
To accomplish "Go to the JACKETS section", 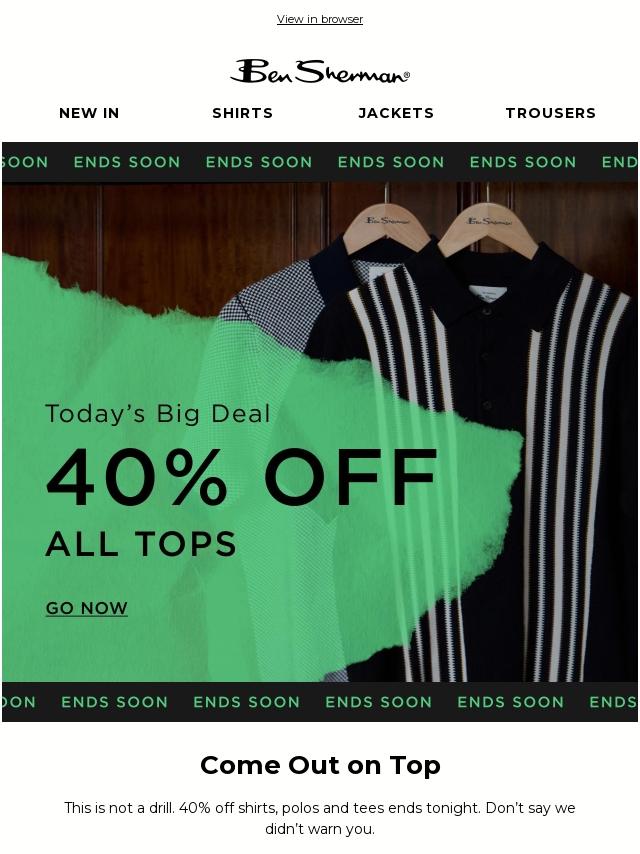I will point(396,113).
